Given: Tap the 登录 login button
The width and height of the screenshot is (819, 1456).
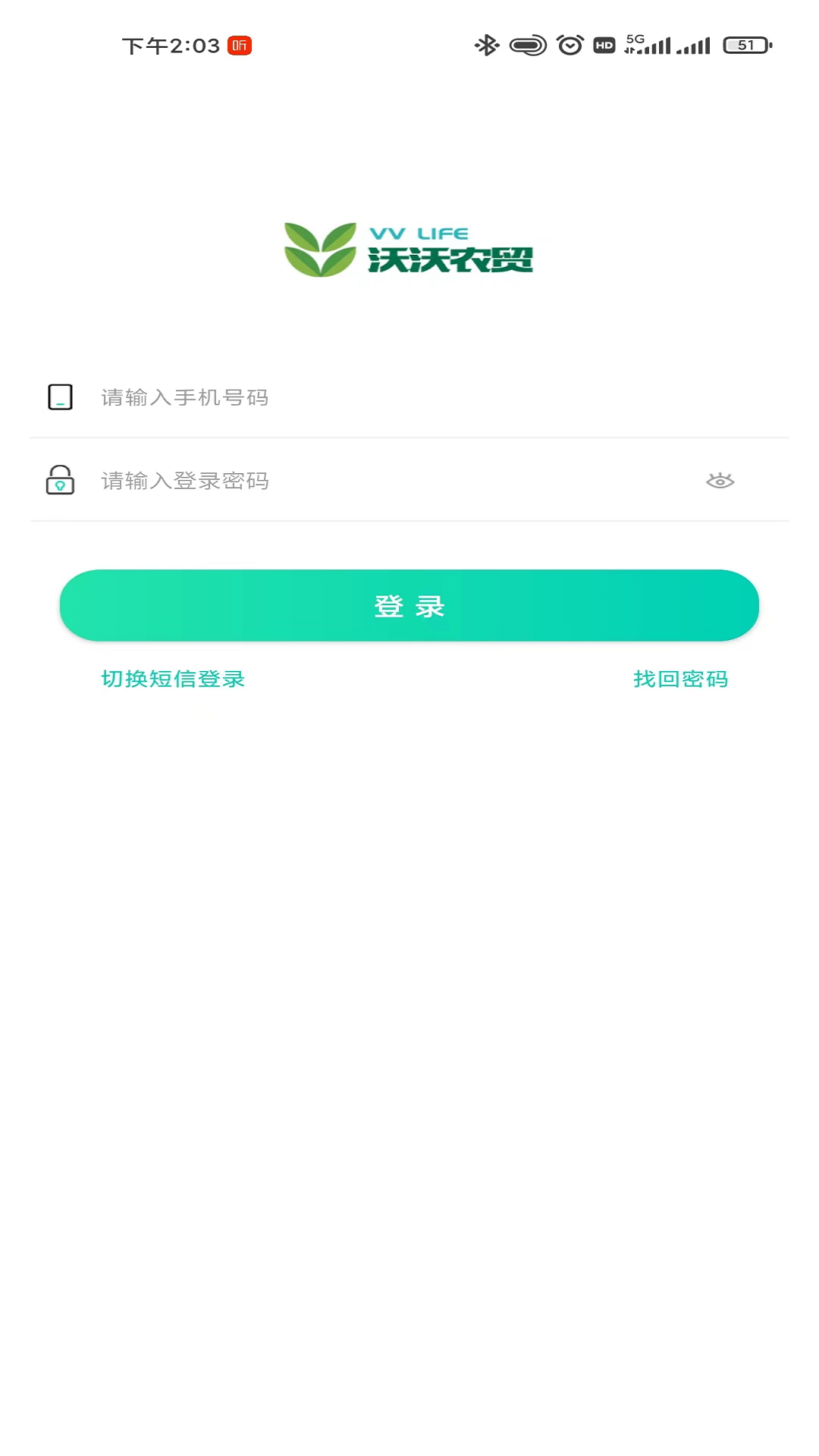Looking at the screenshot, I should pyautogui.click(x=409, y=606).
